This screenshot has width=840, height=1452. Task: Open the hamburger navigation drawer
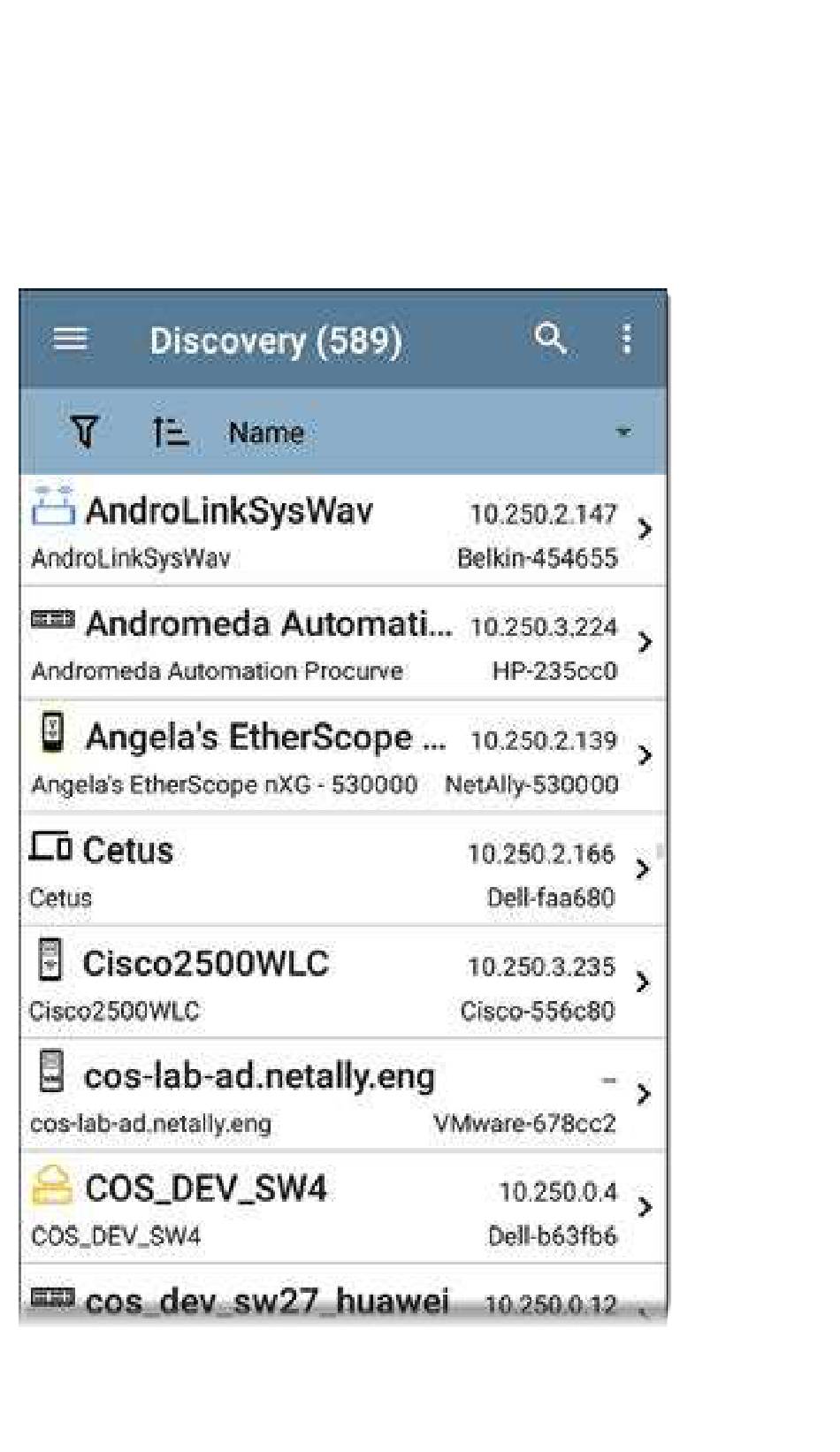click(x=70, y=339)
